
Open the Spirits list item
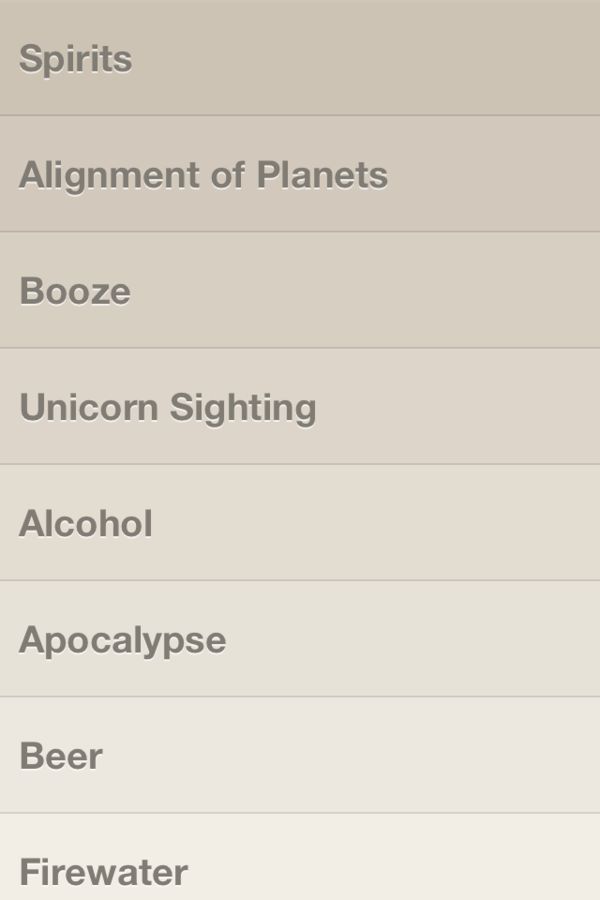[300, 58]
